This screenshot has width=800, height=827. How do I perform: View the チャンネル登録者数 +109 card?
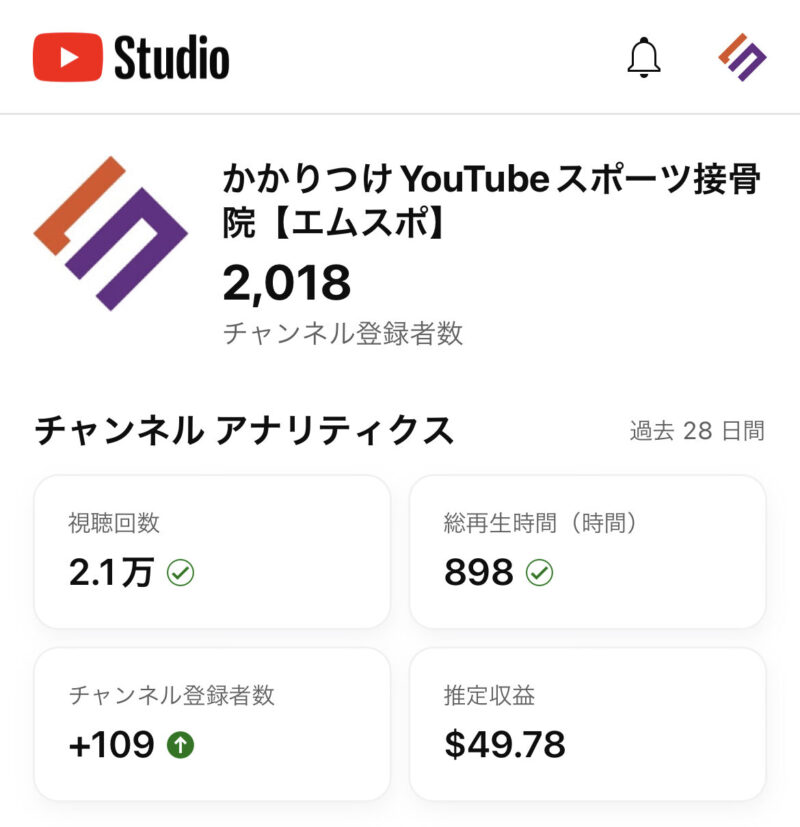tap(212, 723)
